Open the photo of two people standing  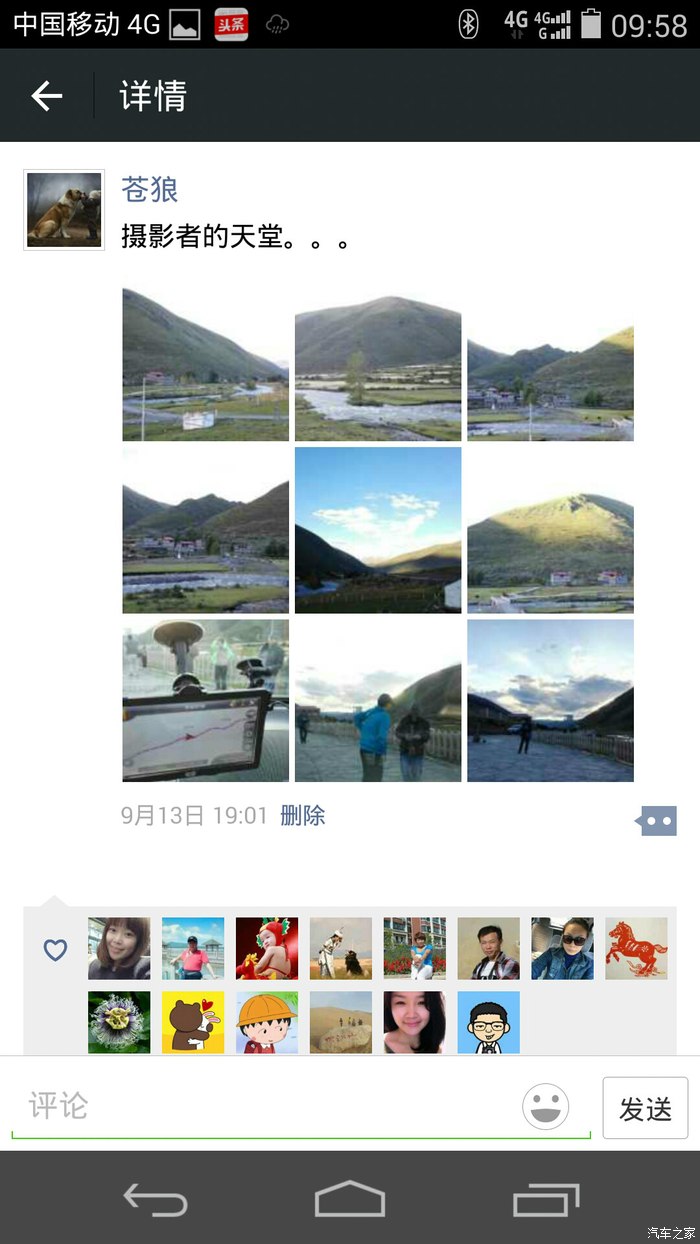click(x=378, y=701)
